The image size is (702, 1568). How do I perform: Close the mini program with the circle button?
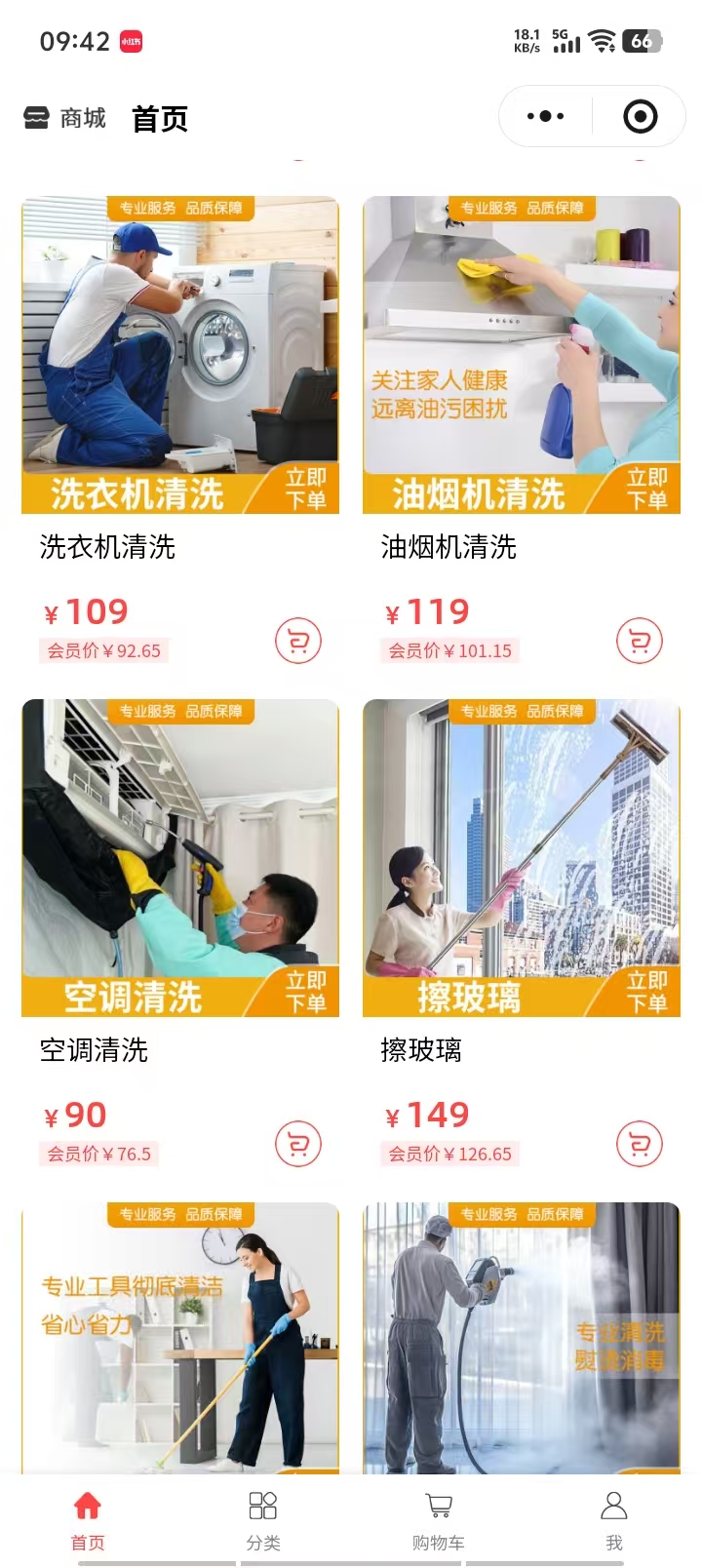pos(640,117)
